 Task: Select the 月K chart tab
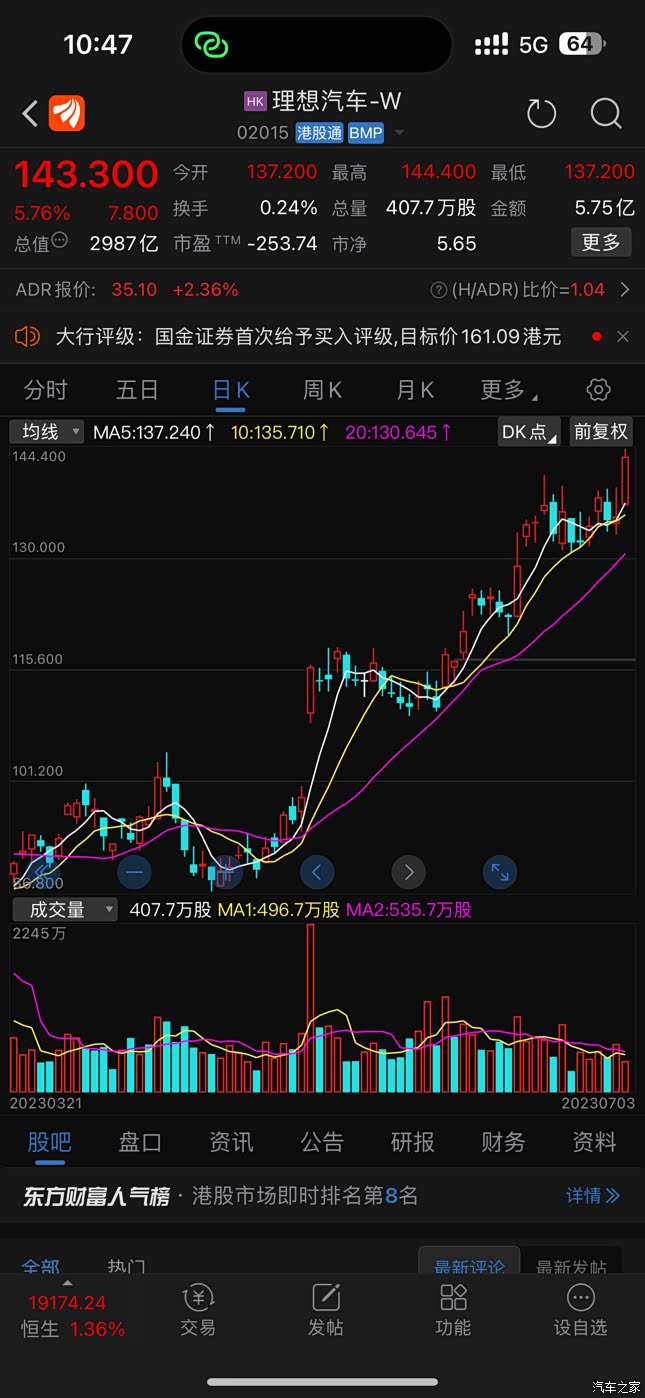[x=414, y=389]
